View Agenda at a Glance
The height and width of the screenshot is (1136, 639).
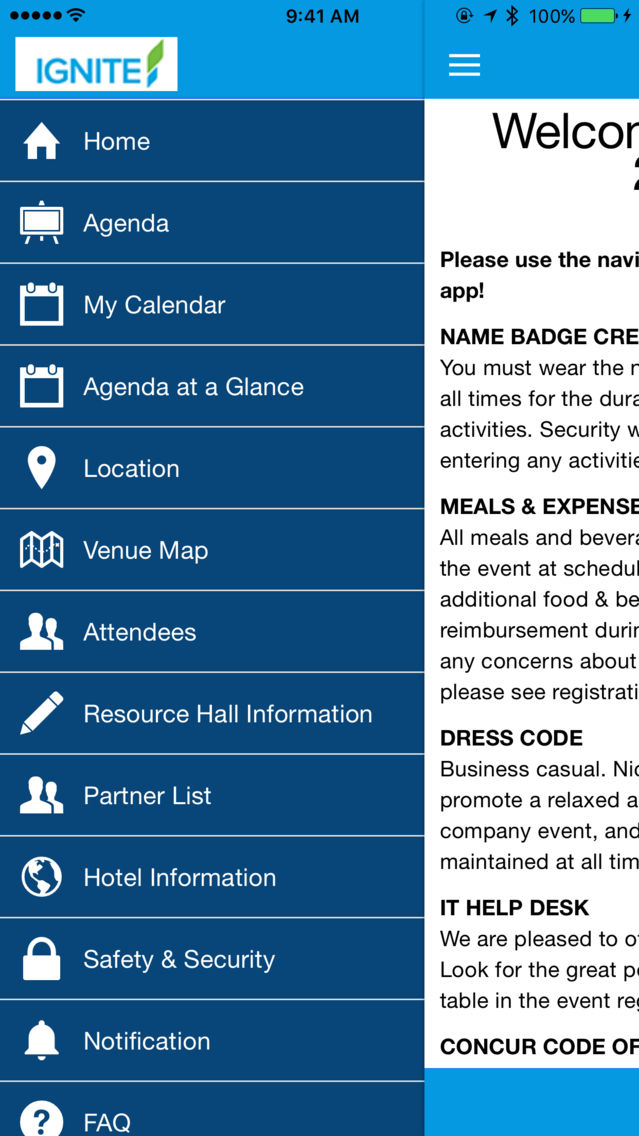[212, 387]
